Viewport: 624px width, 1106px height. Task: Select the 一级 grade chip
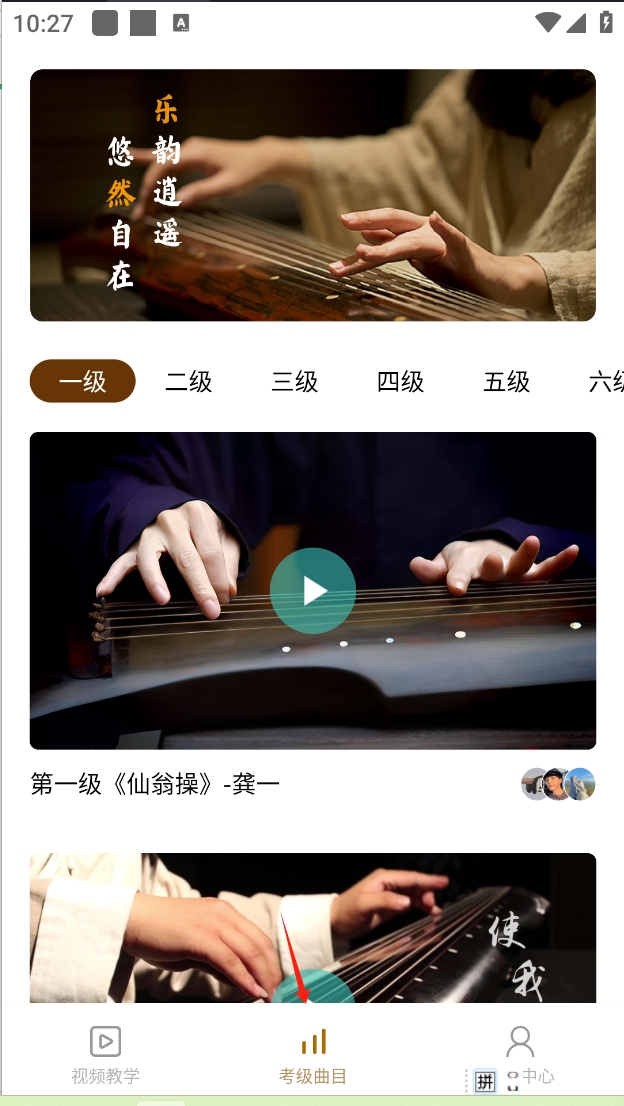coord(82,381)
